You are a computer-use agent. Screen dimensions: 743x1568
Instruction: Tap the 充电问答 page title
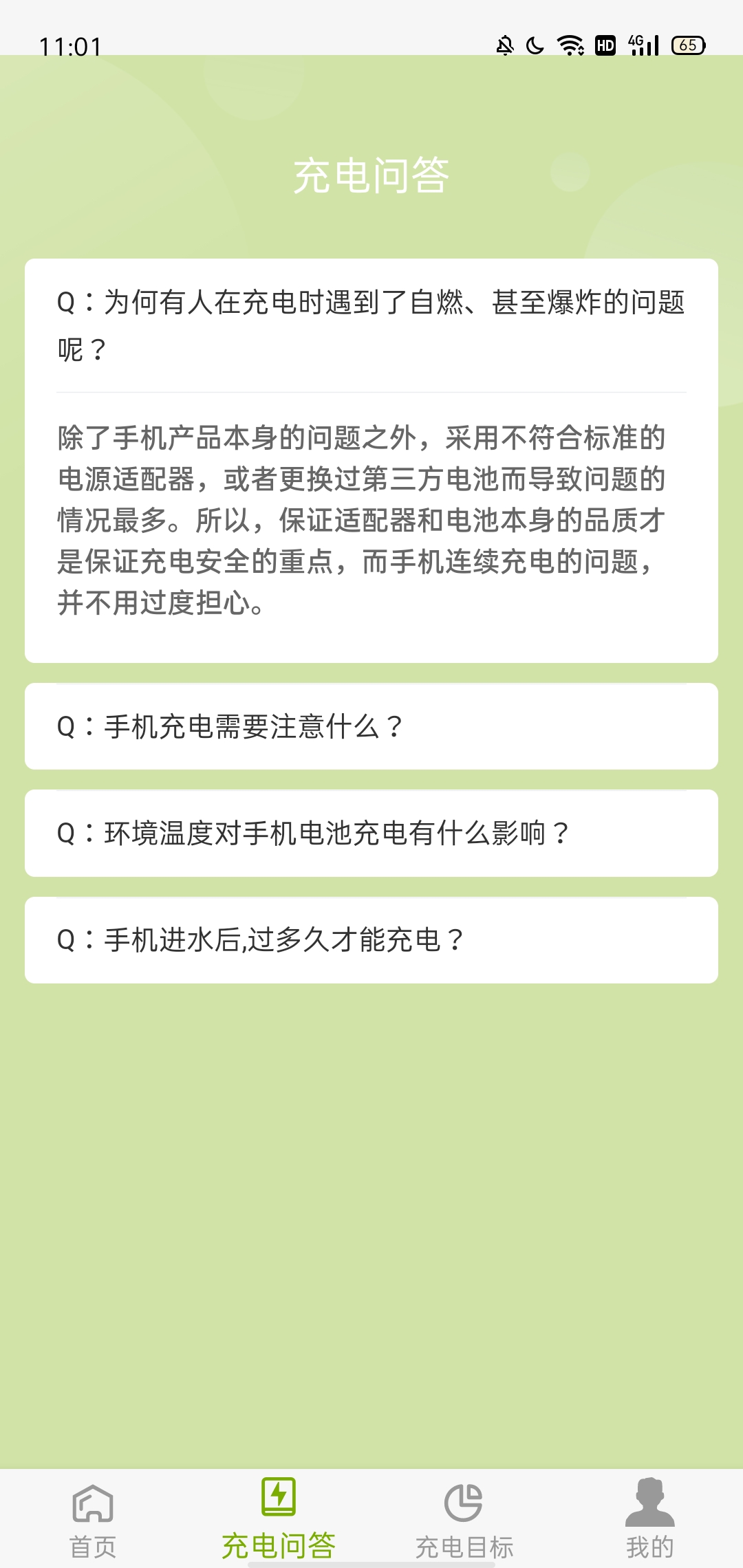point(371,175)
